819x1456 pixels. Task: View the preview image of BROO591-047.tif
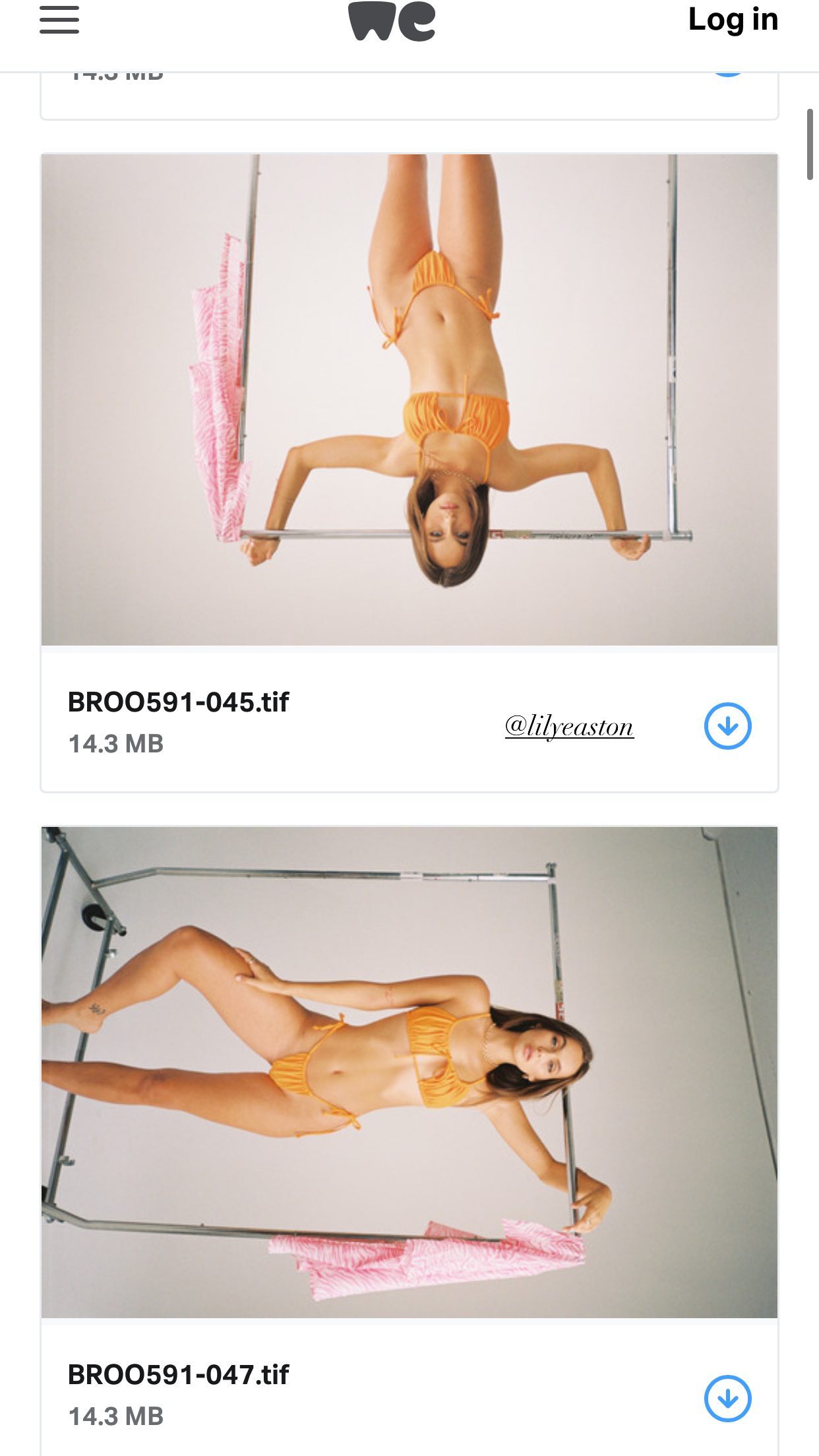coord(409,1072)
